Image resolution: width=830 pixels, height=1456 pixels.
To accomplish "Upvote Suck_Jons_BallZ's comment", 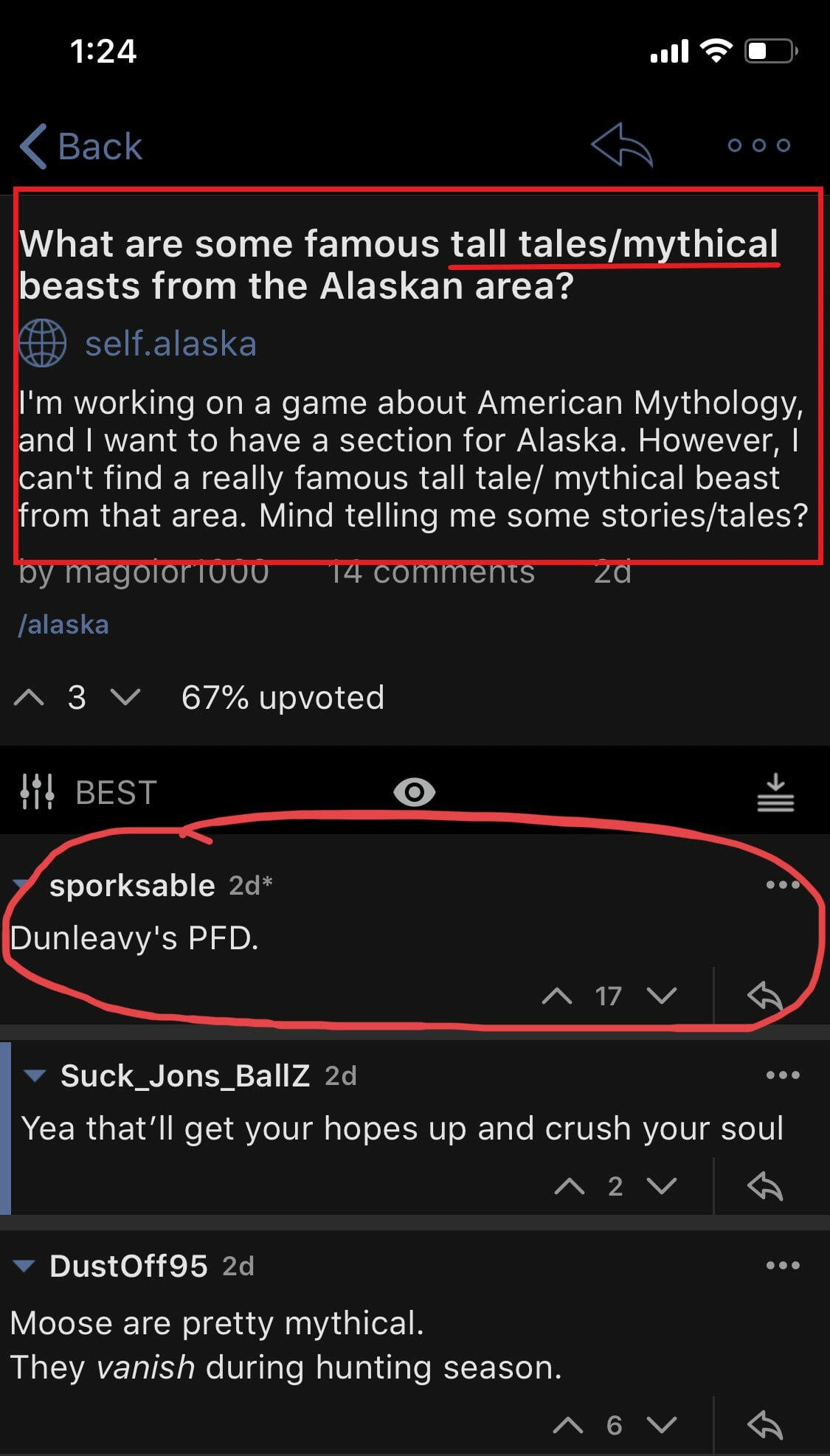I will coord(570,1186).
